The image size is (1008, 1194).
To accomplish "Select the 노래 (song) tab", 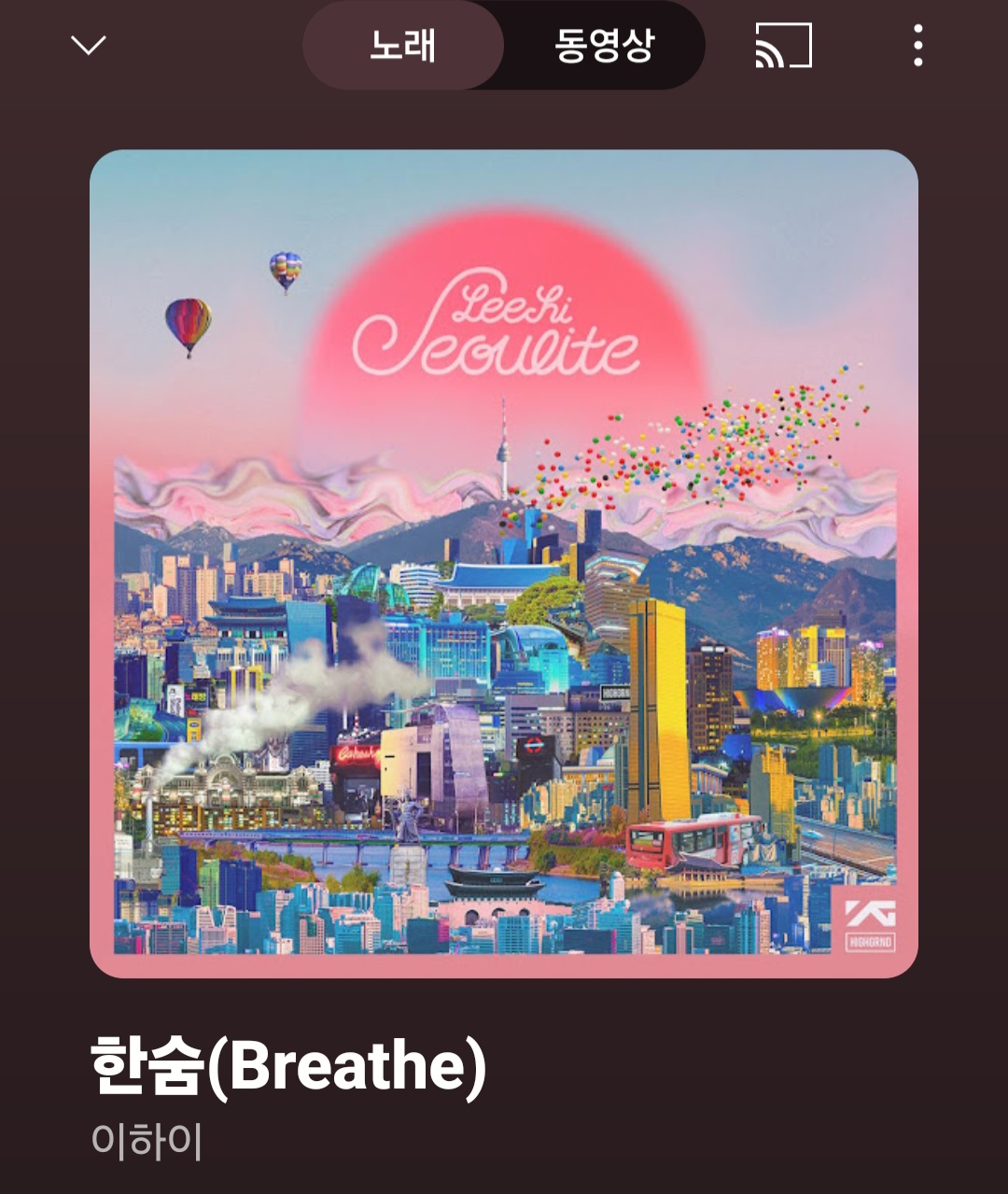I will [x=403, y=45].
